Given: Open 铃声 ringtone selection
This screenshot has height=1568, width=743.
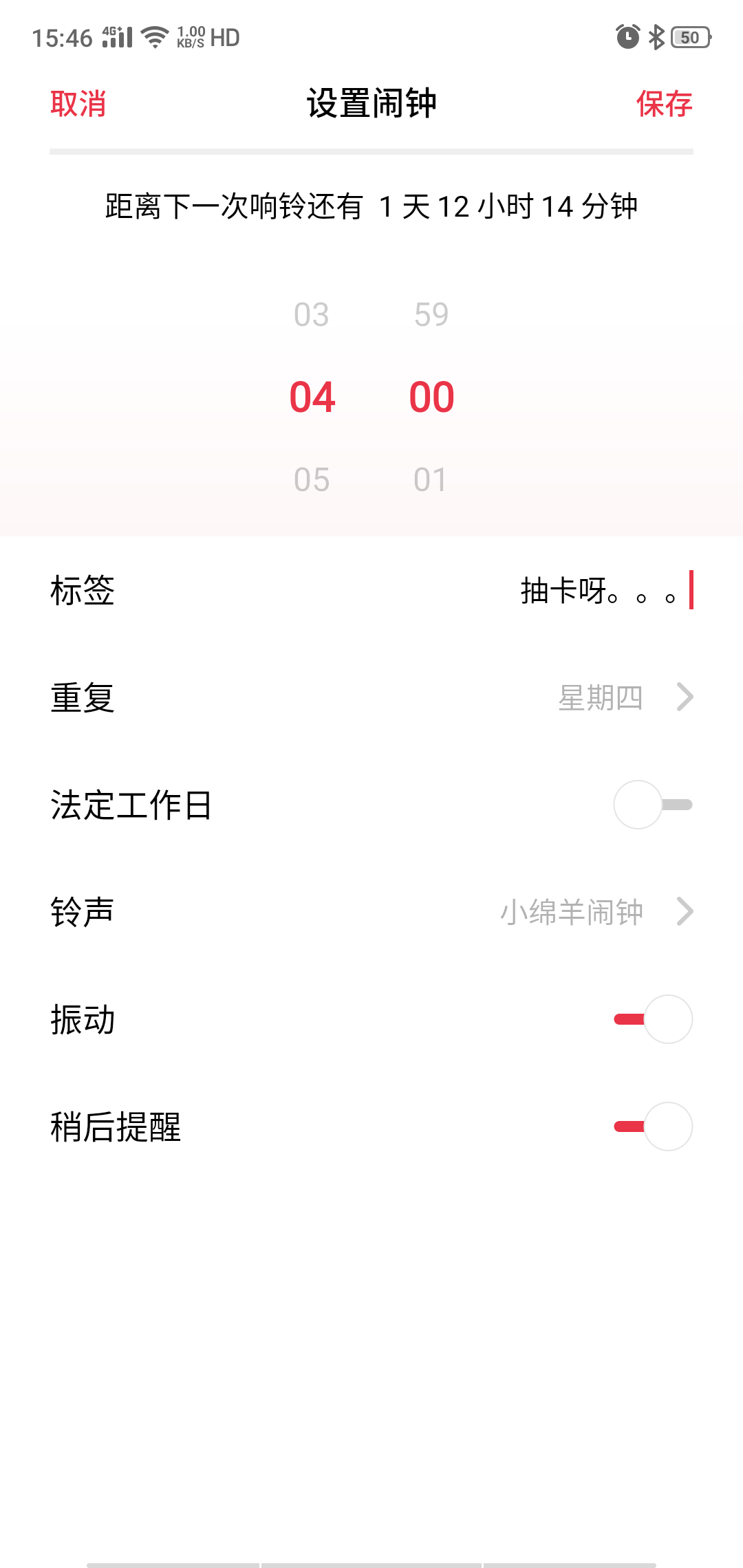Looking at the screenshot, I should click(x=371, y=912).
